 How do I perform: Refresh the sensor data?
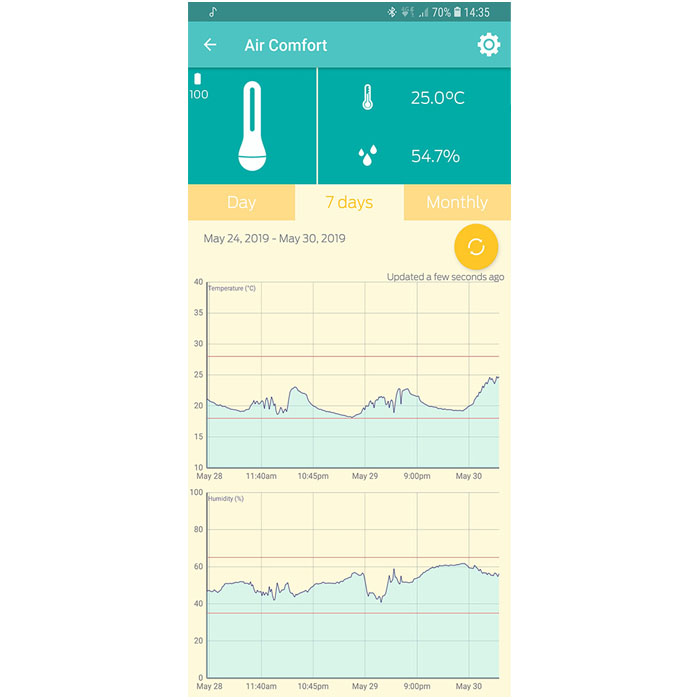point(476,247)
